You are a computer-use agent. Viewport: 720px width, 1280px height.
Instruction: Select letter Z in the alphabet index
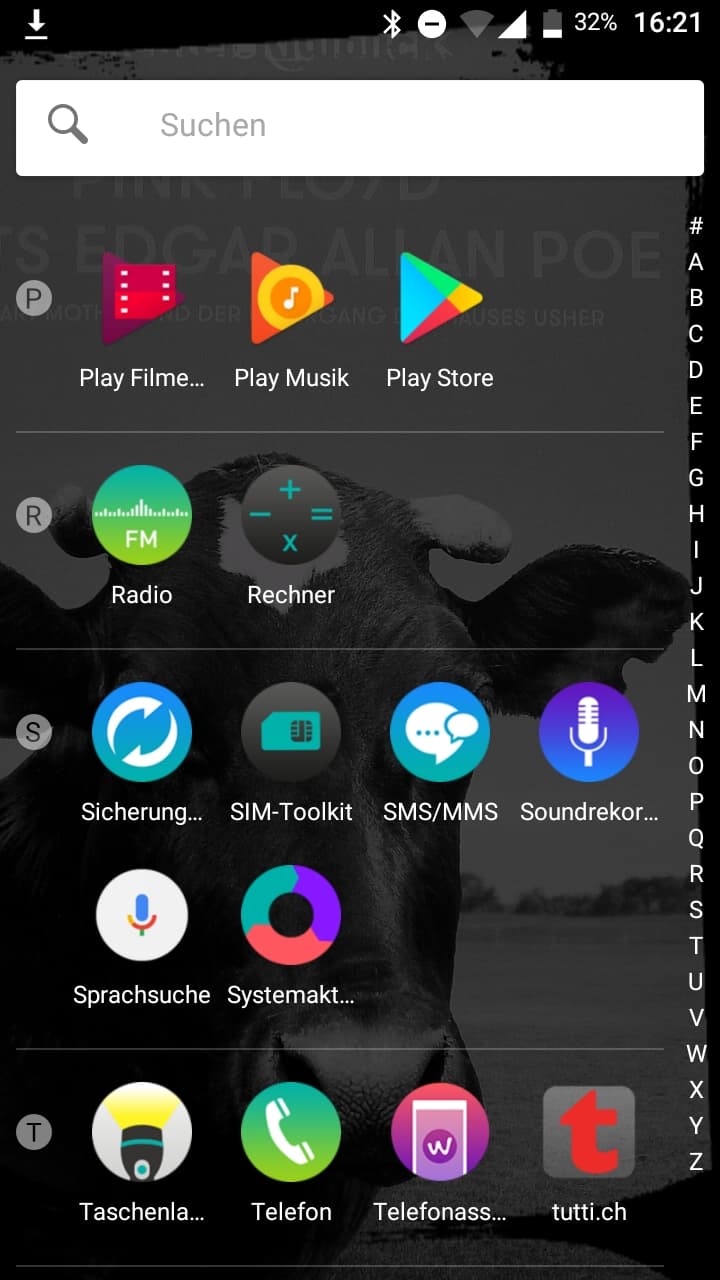pyautogui.click(x=696, y=1162)
